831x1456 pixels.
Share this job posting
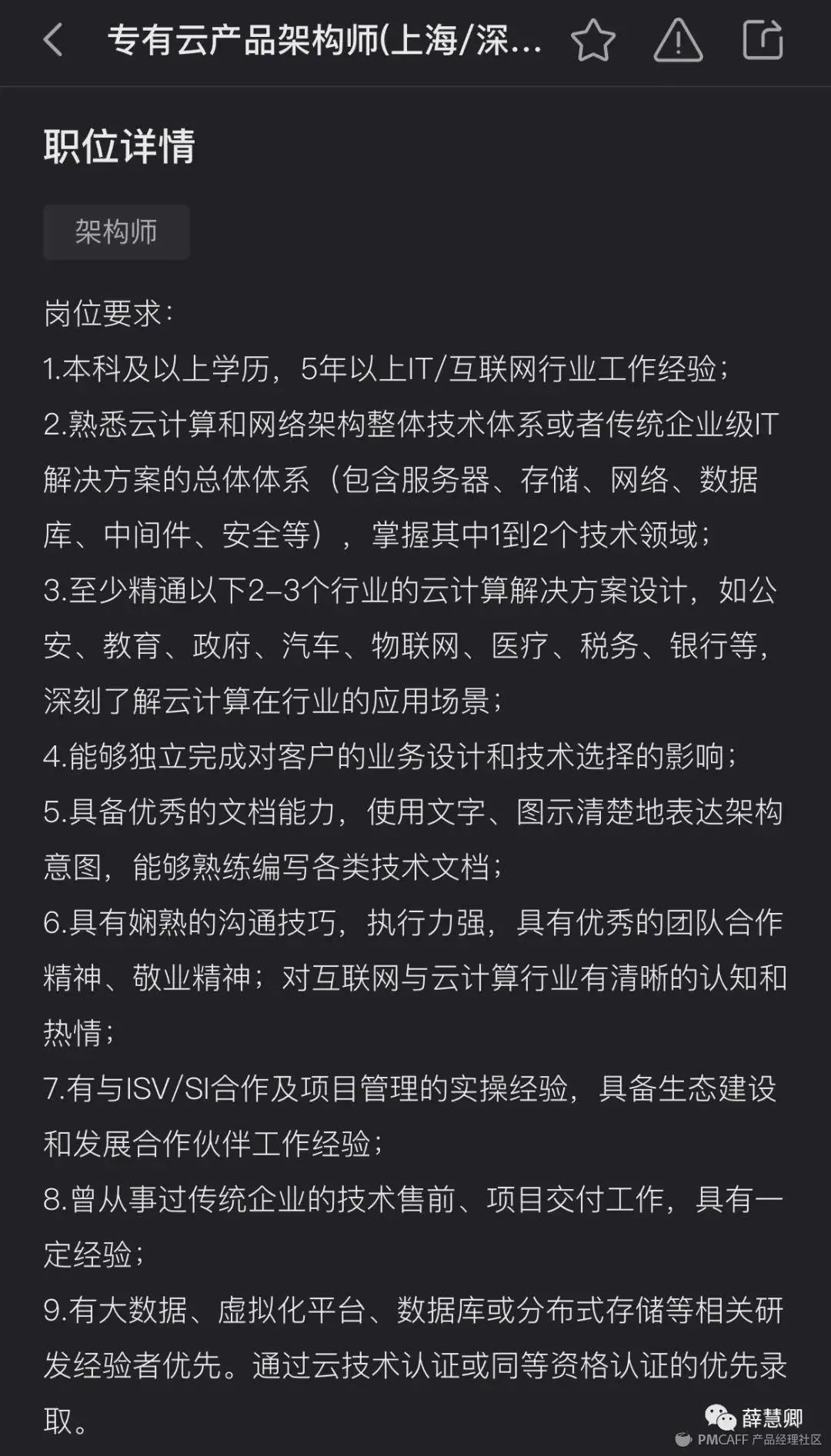[763, 40]
